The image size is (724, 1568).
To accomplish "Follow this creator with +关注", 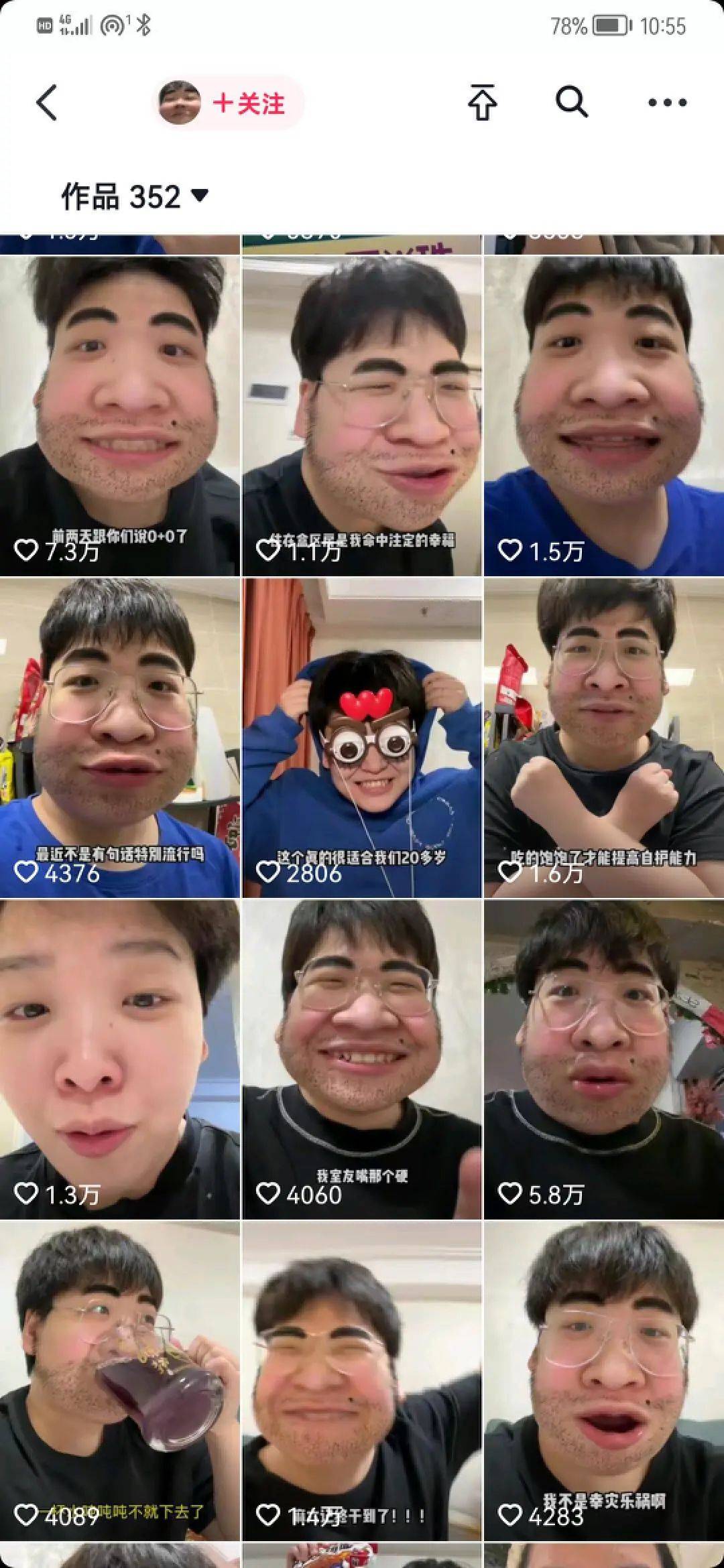I will [x=248, y=103].
